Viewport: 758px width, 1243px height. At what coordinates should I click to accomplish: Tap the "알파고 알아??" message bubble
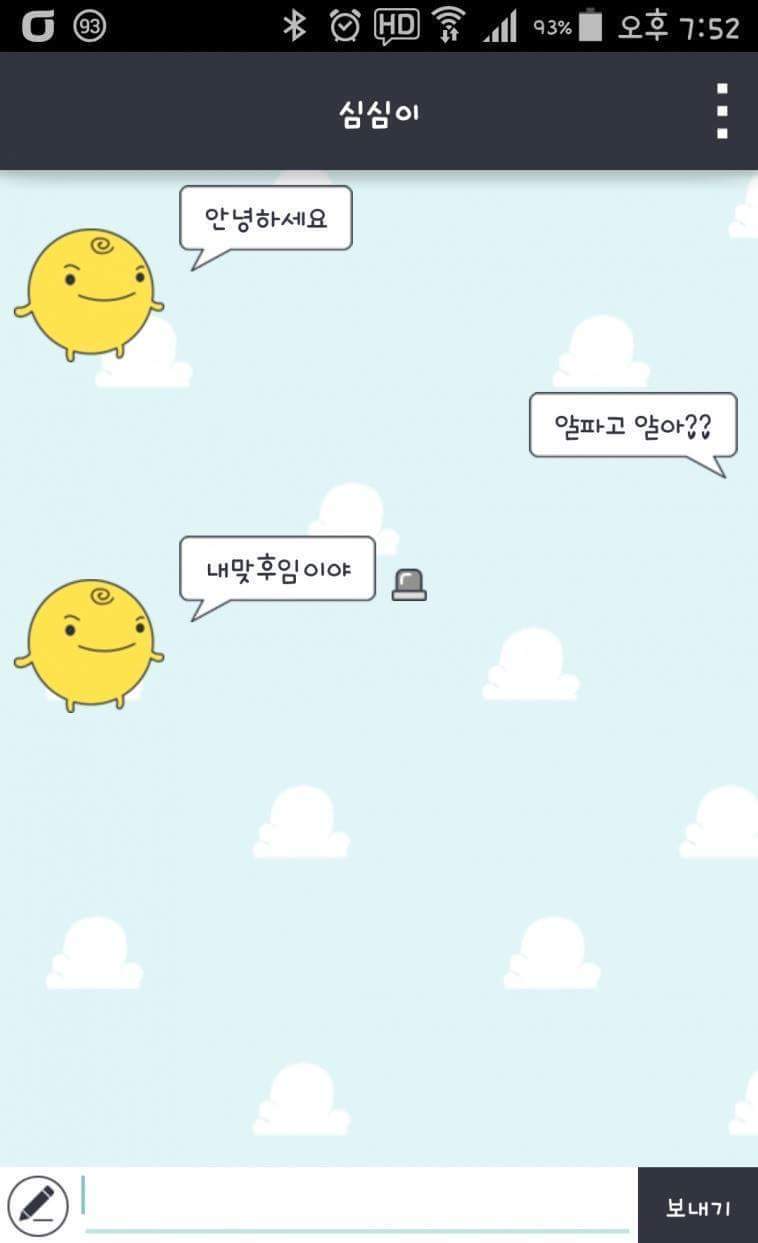(631, 425)
